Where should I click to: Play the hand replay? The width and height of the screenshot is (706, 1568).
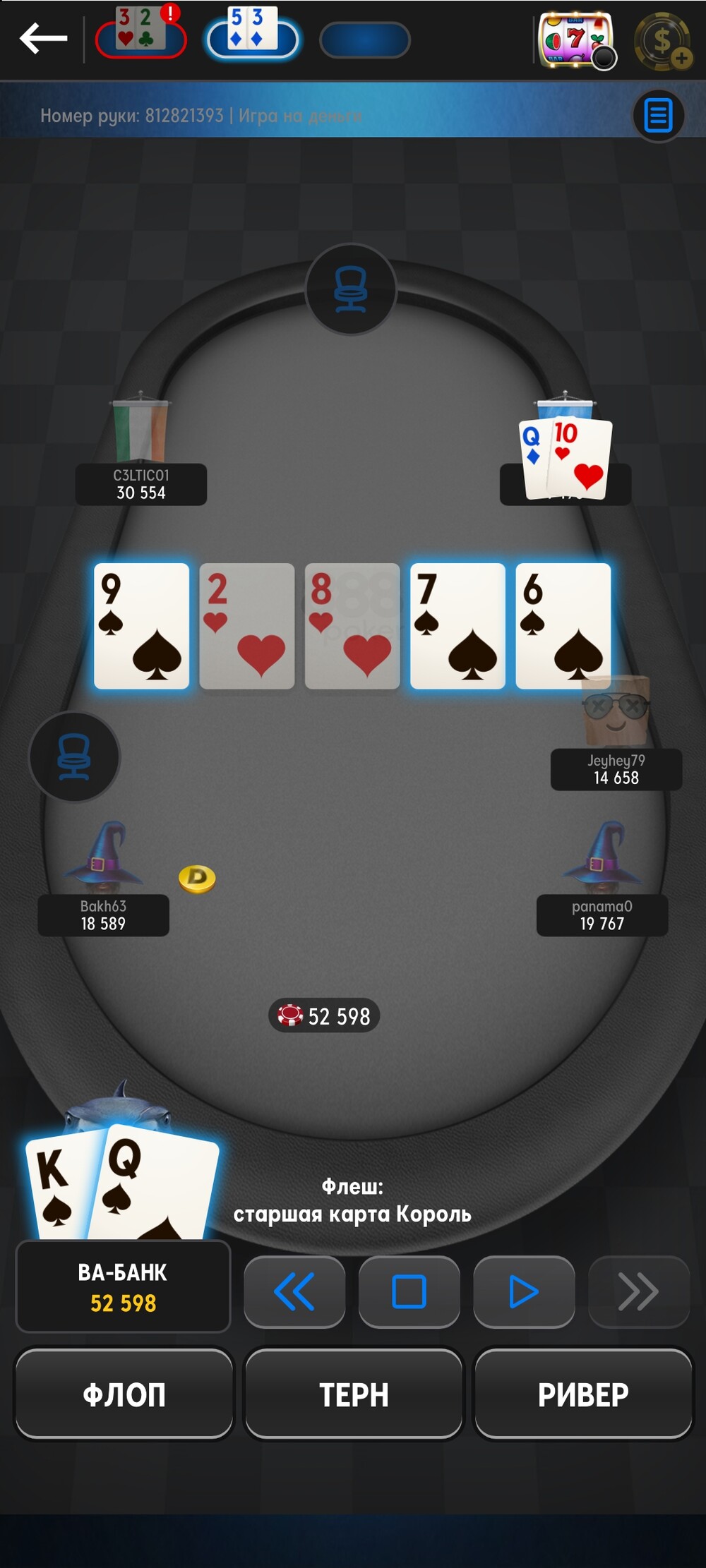point(523,1292)
